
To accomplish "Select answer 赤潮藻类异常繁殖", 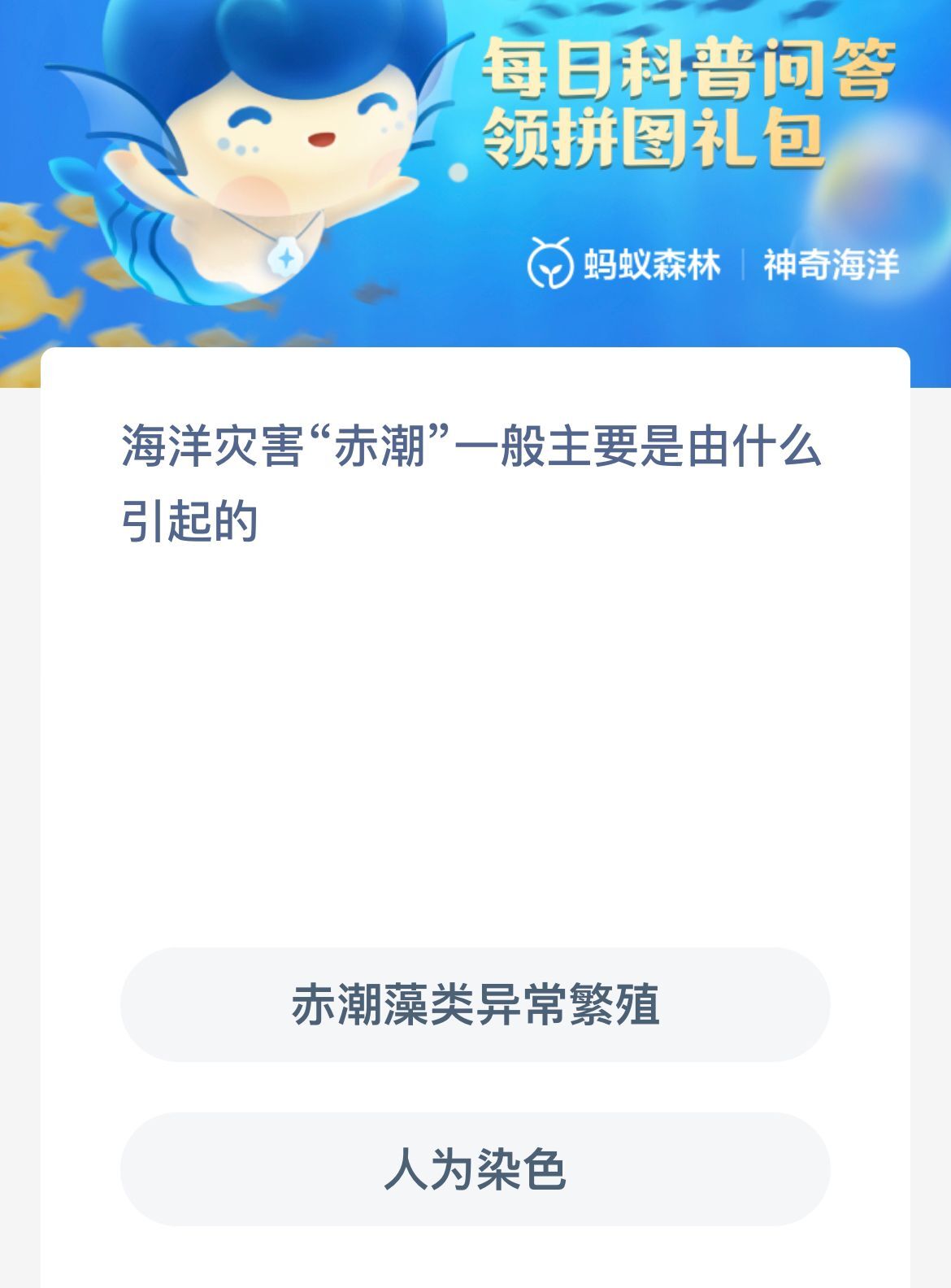I will coord(475,1004).
